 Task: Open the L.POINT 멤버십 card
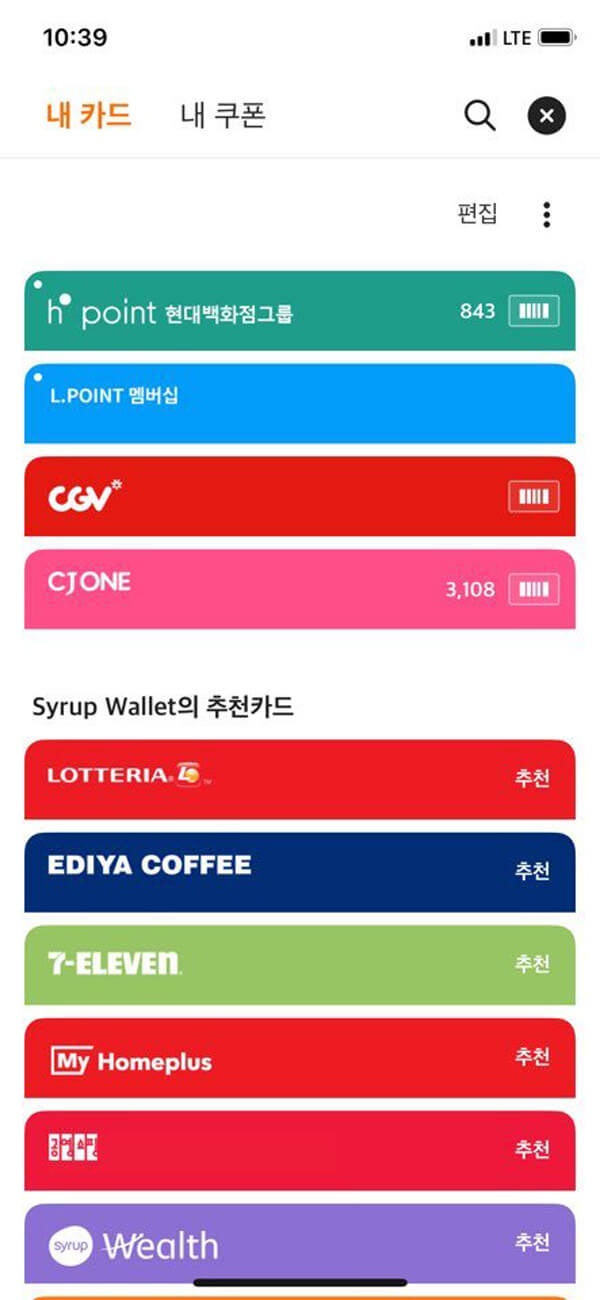(300, 404)
